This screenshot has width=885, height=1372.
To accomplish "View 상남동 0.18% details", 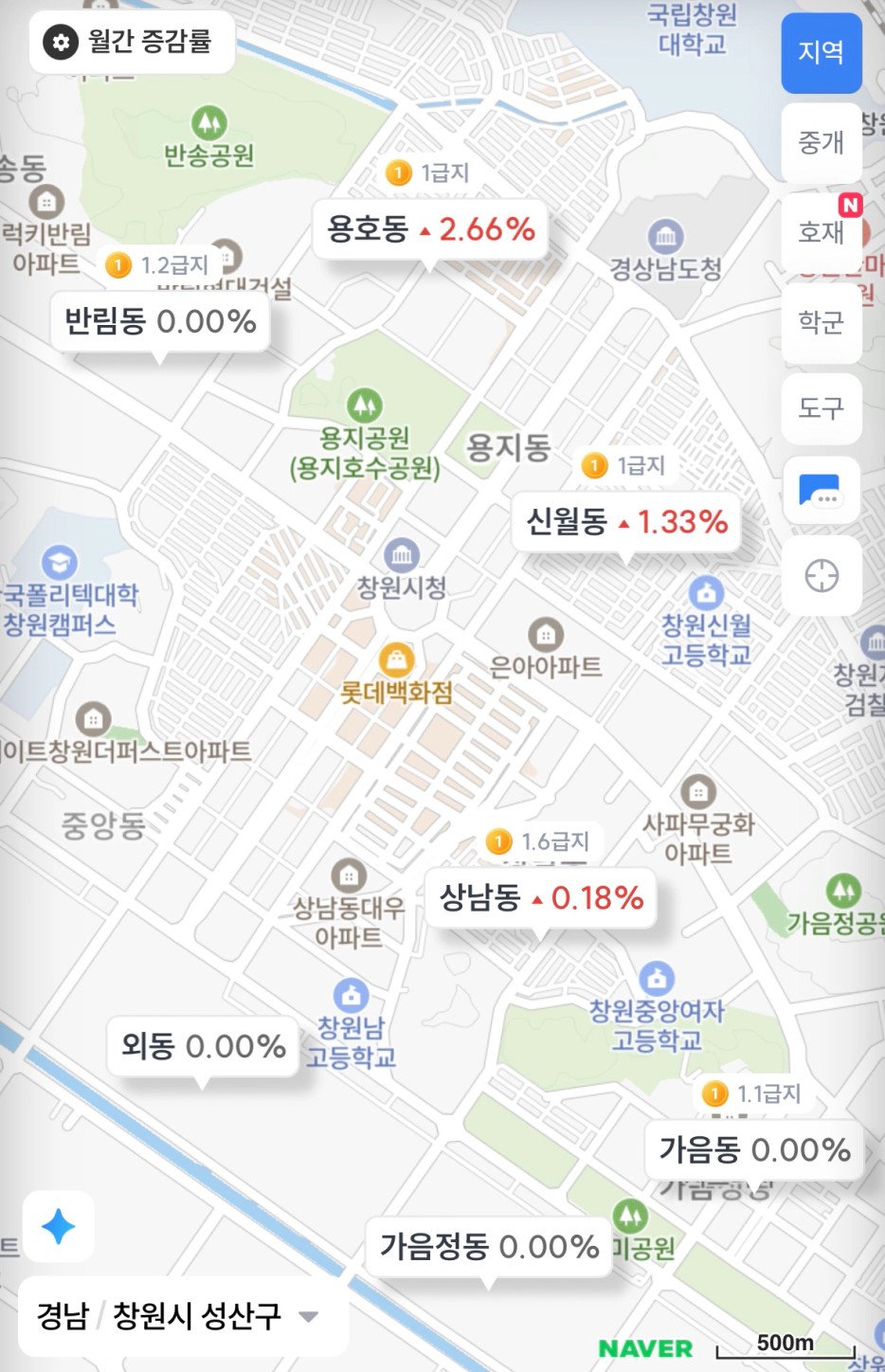I will (540, 897).
